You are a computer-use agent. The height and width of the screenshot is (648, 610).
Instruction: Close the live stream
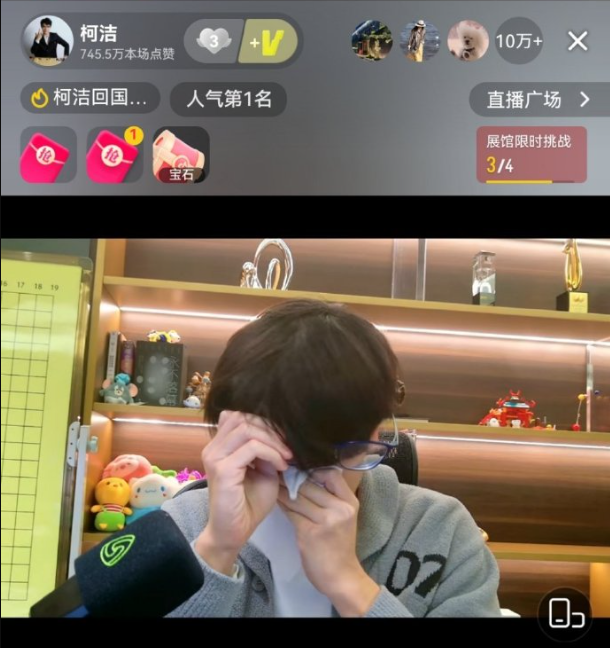point(578,41)
